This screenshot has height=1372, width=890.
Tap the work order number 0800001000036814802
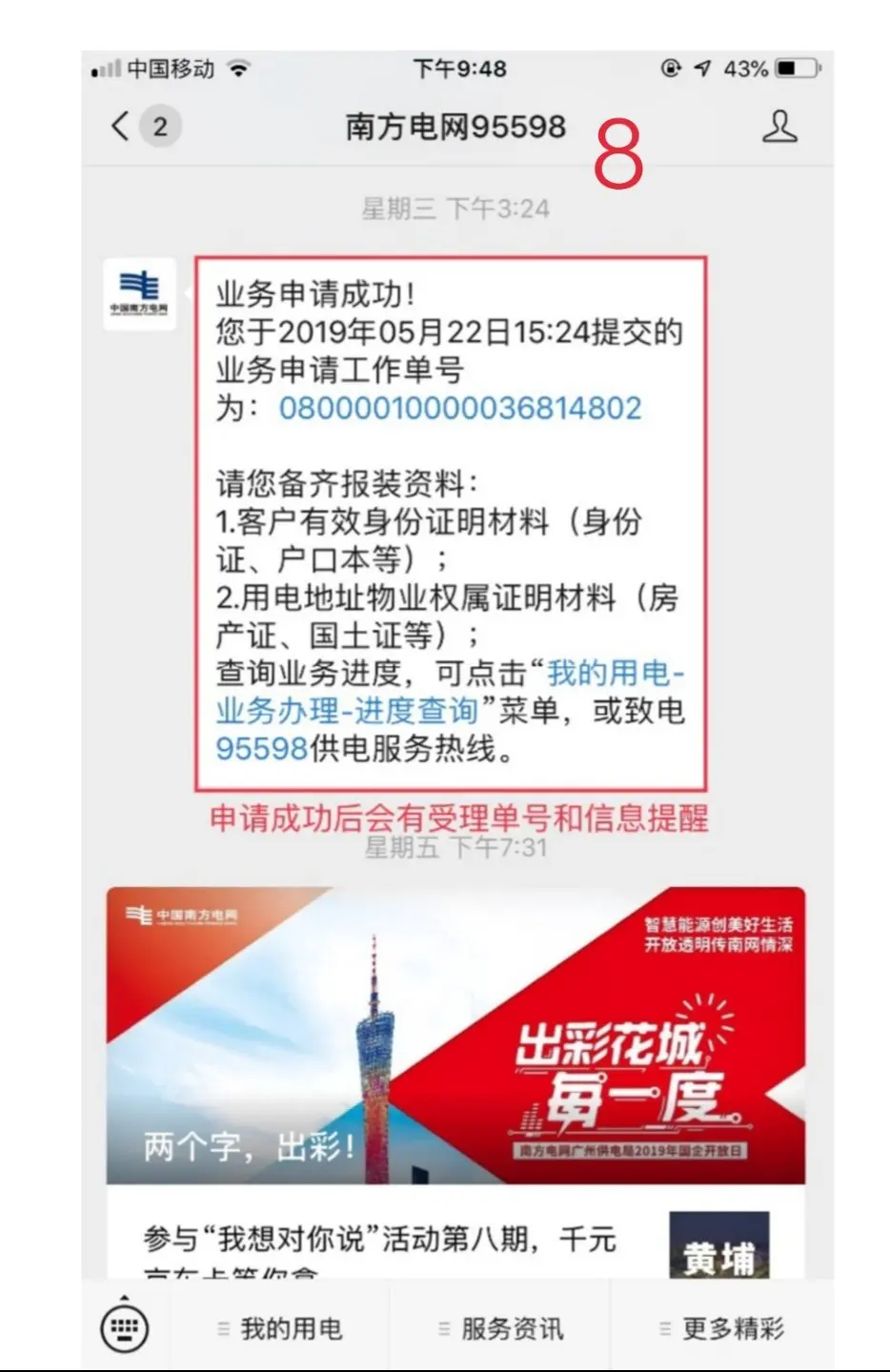click(x=459, y=409)
